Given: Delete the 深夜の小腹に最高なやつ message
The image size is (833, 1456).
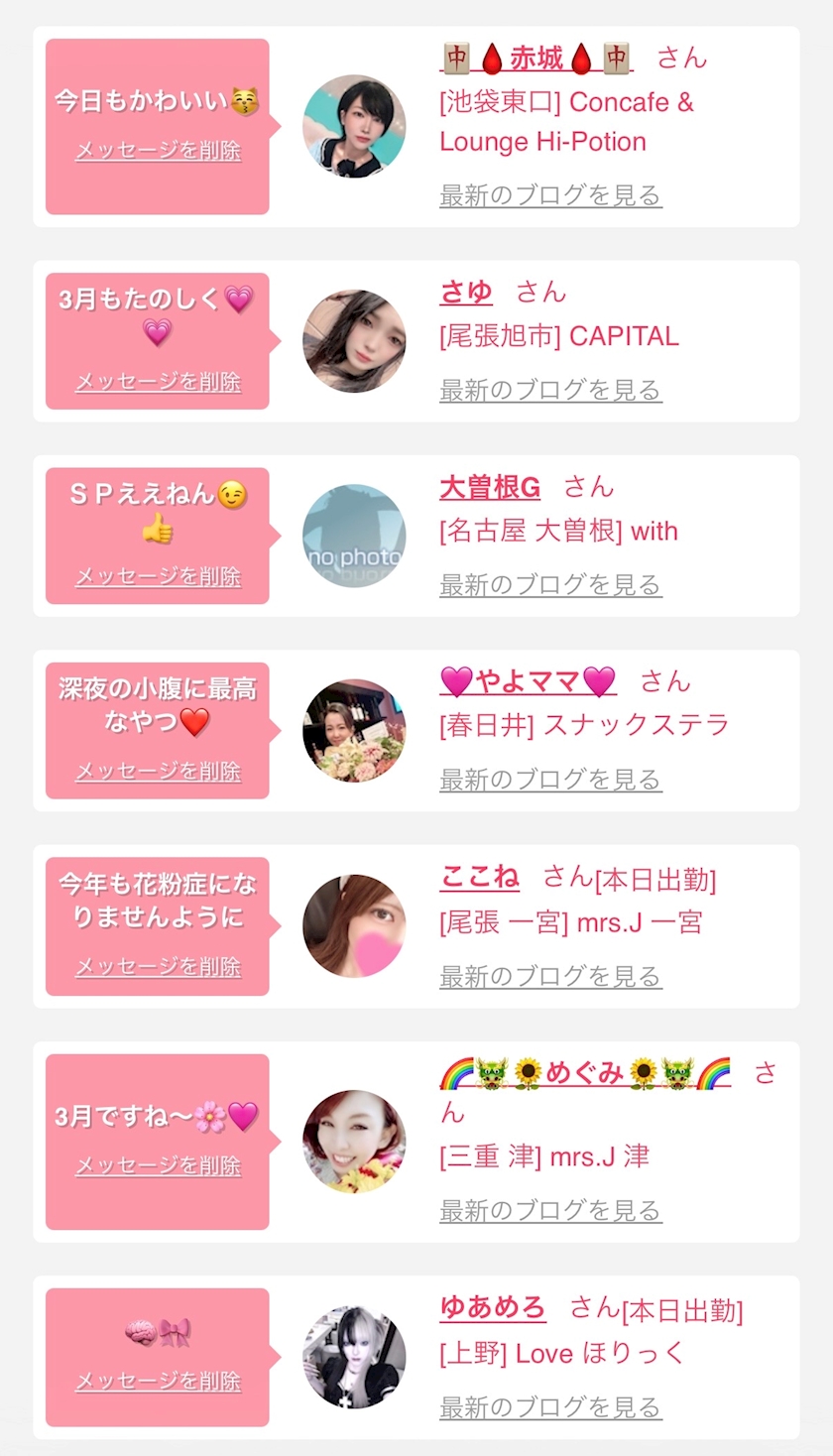Looking at the screenshot, I should (158, 771).
